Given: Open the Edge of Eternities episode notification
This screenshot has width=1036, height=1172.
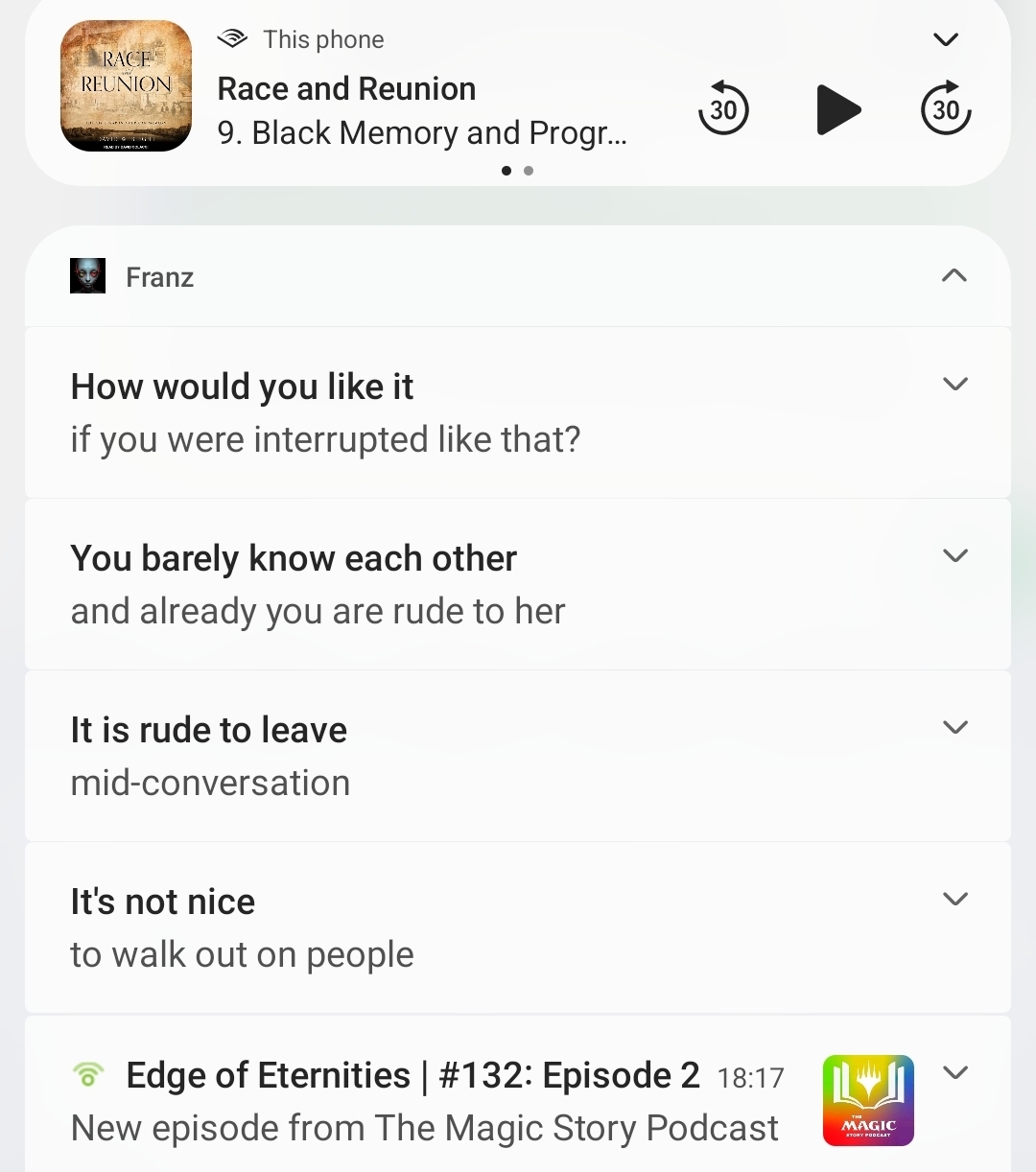Looking at the screenshot, I should (x=424, y=1101).
